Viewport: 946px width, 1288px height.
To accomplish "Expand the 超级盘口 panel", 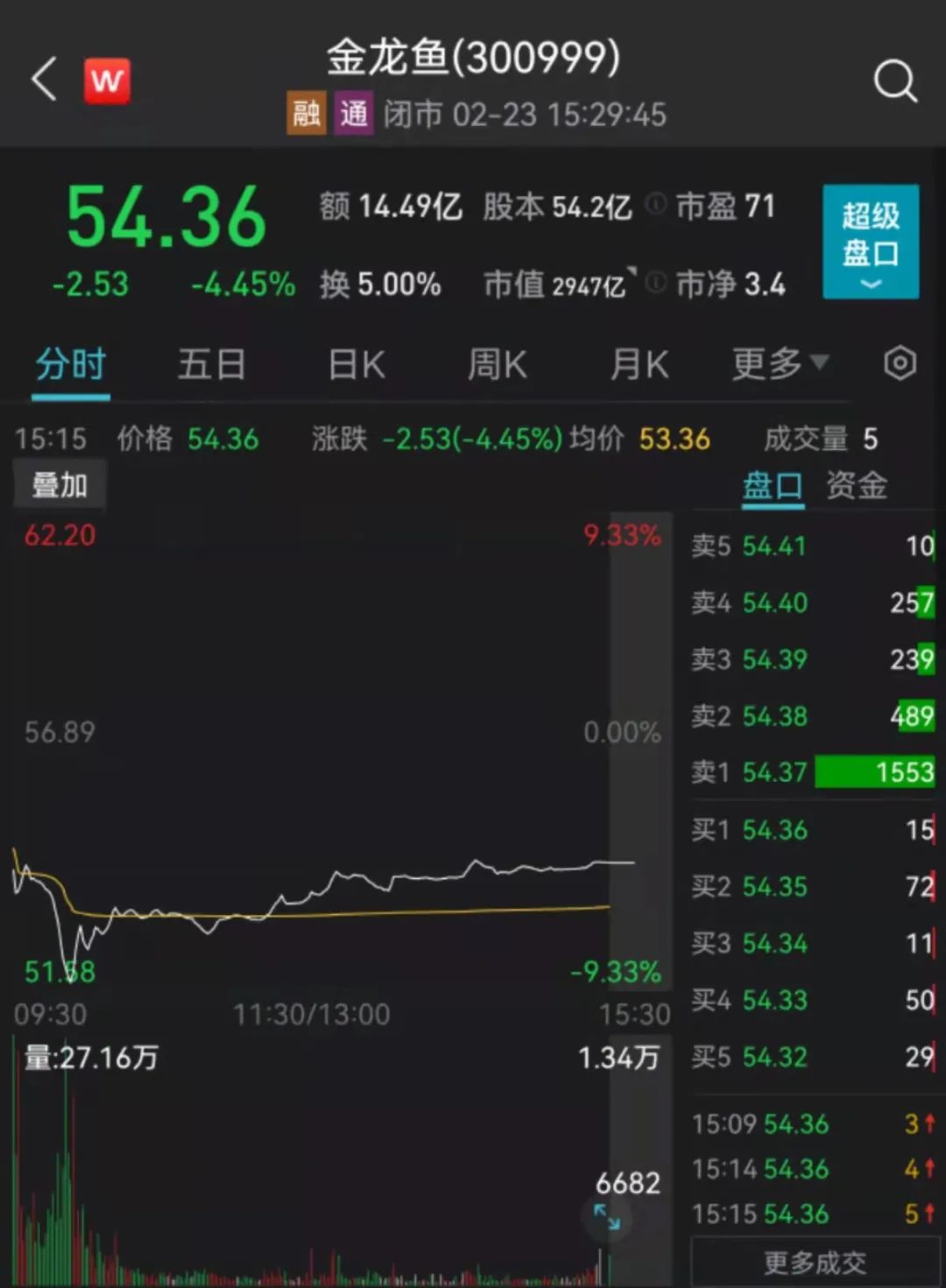I will click(x=870, y=242).
